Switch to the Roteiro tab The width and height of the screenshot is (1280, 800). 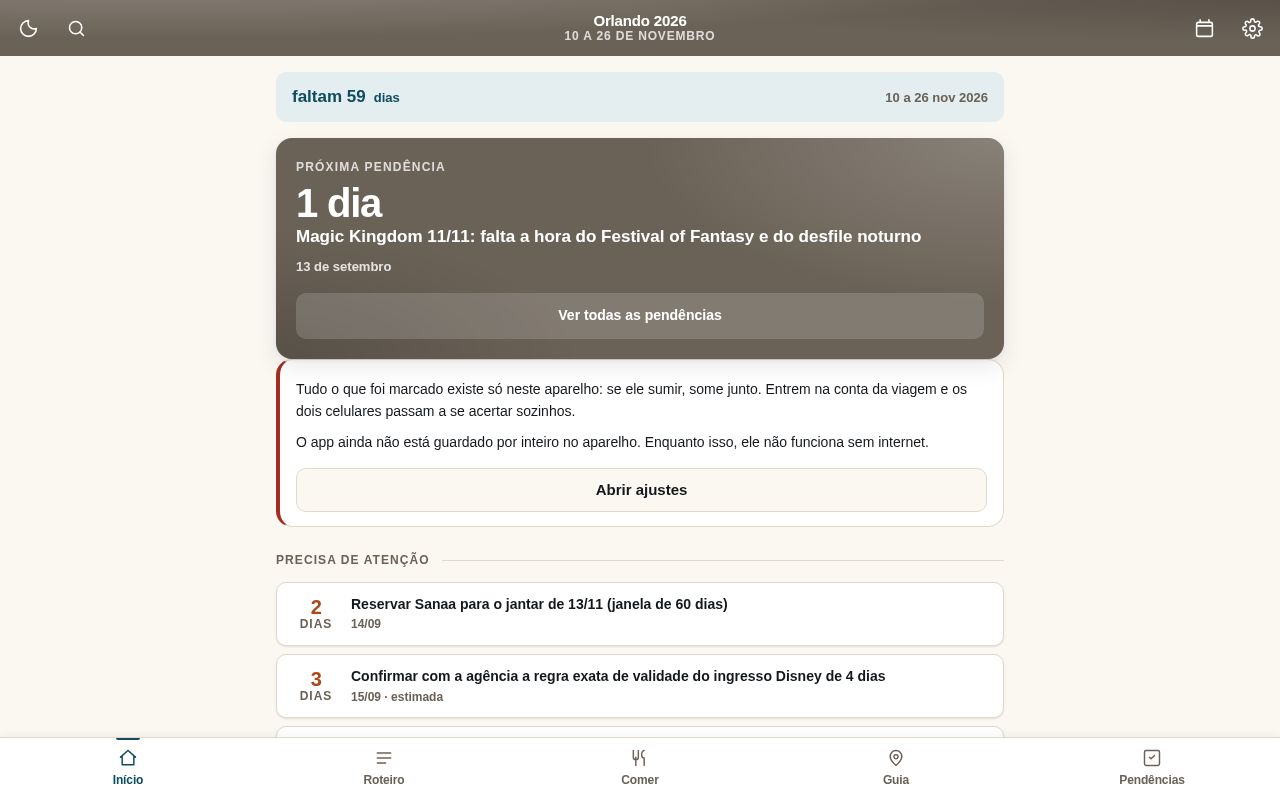tap(384, 768)
